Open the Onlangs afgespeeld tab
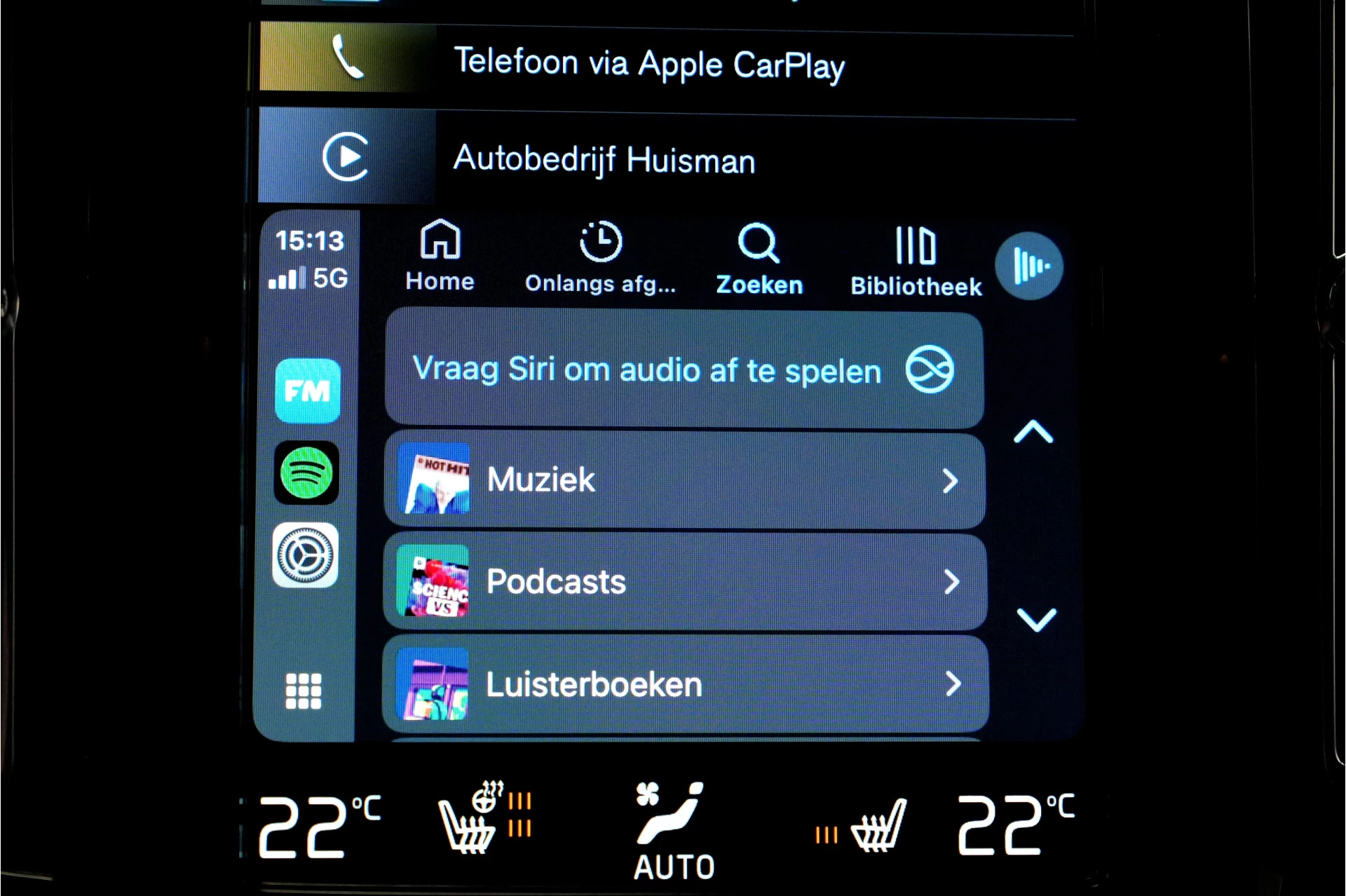Screen dimensions: 1346x896 click(600, 257)
